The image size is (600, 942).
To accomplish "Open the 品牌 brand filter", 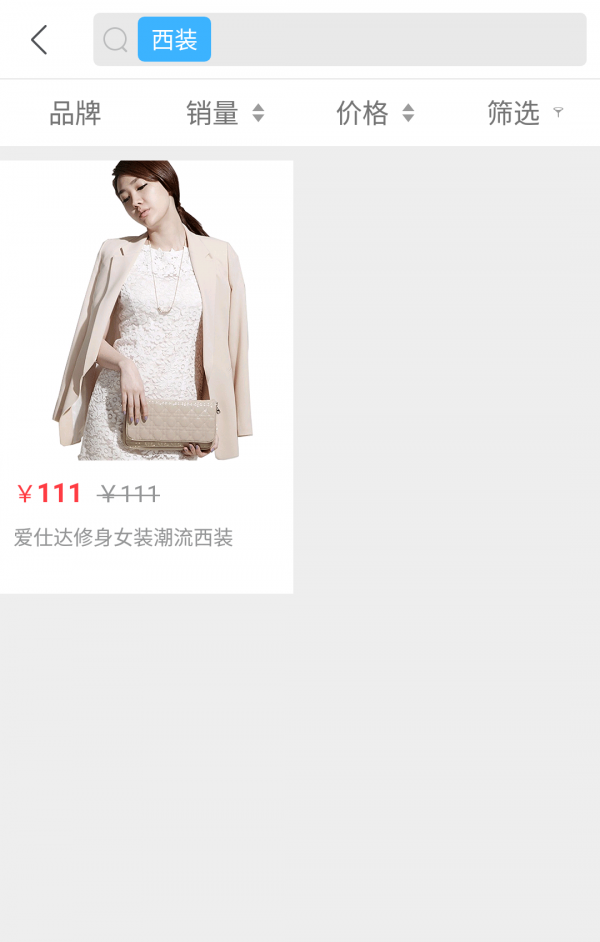I will coord(75,114).
